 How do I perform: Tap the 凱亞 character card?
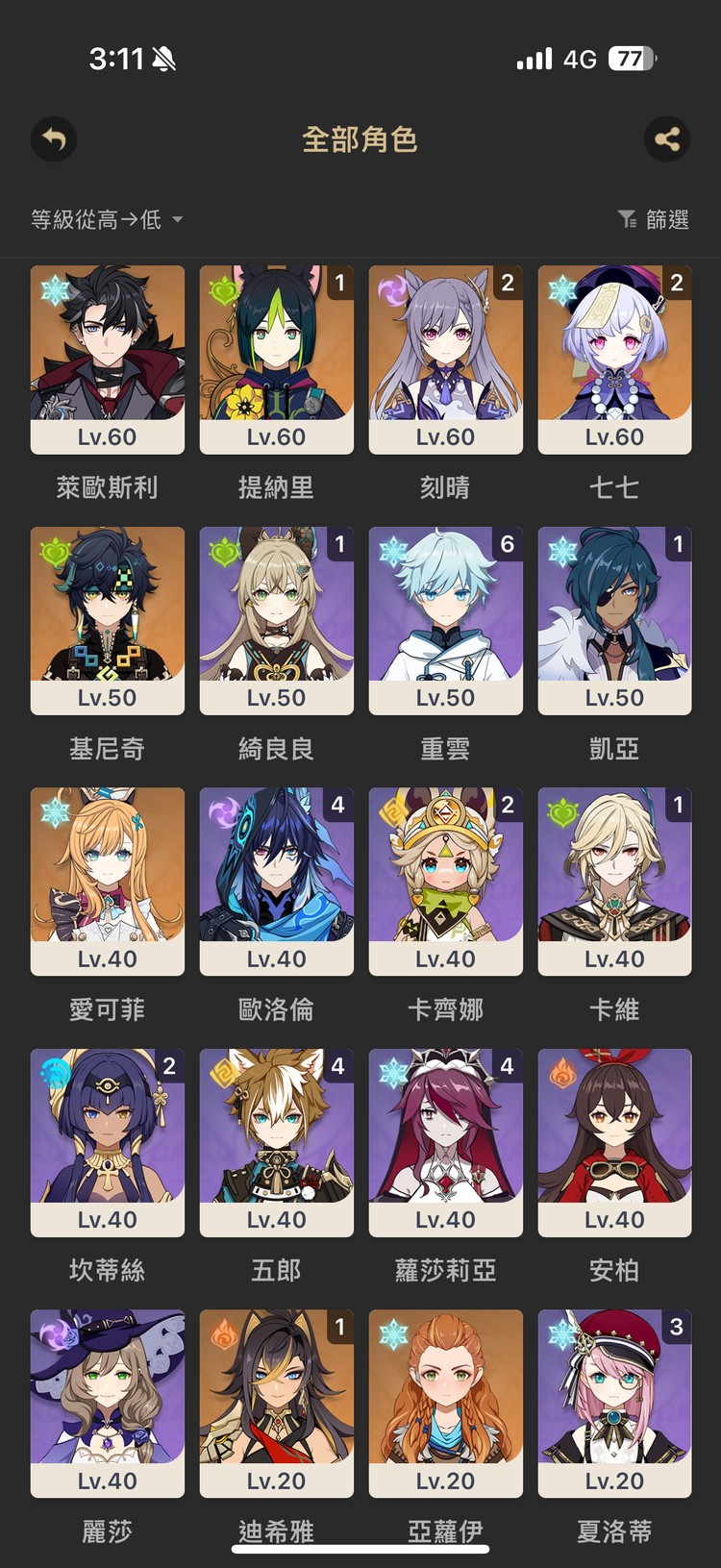click(x=614, y=620)
